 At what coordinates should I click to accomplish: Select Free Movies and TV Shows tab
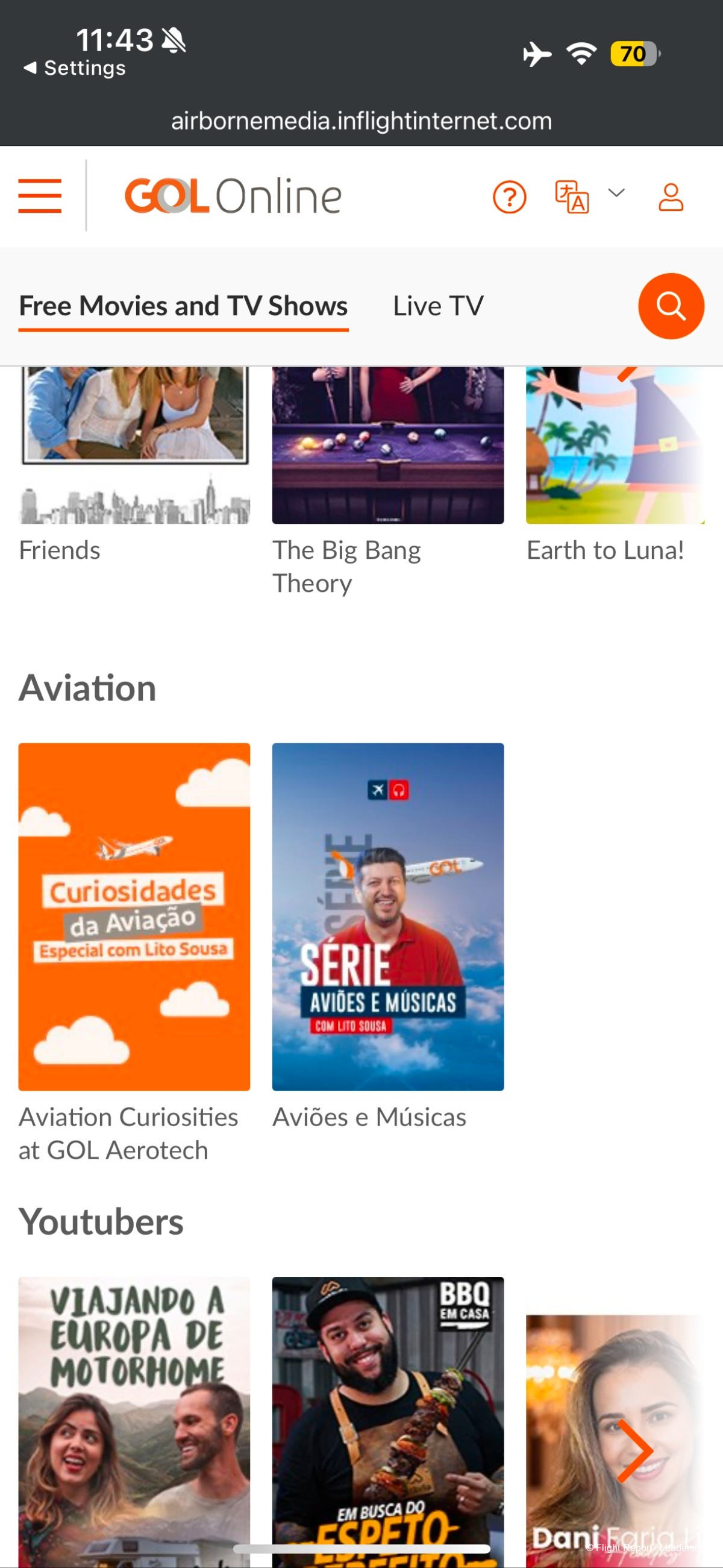pos(183,306)
